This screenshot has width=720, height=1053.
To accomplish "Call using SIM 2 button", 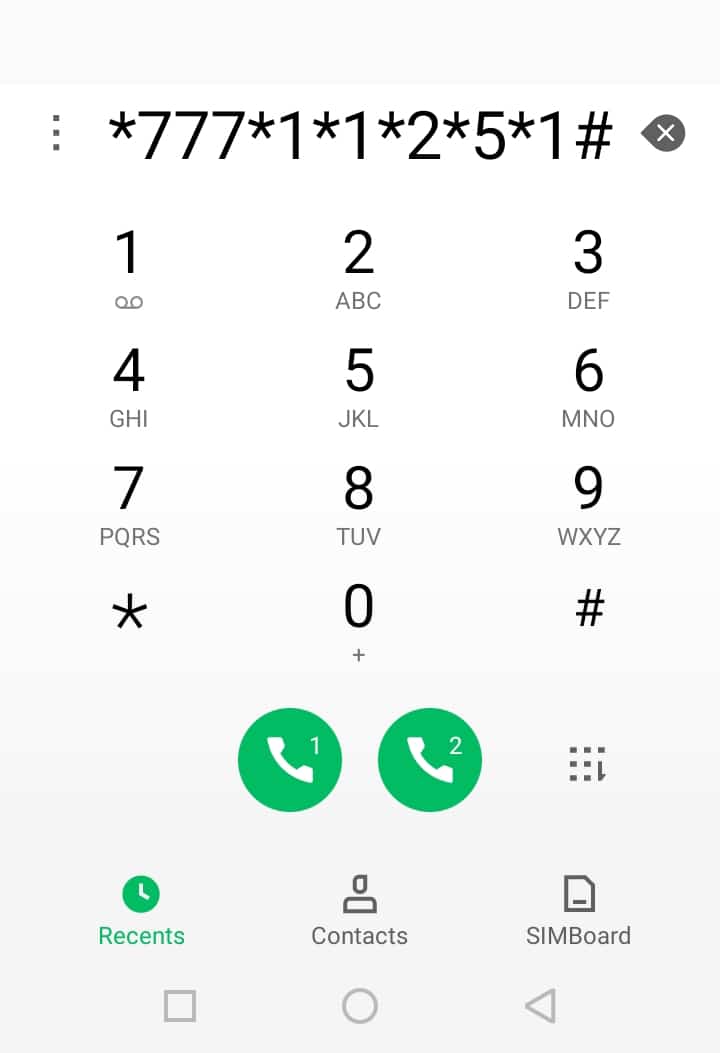I will tap(430, 761).
